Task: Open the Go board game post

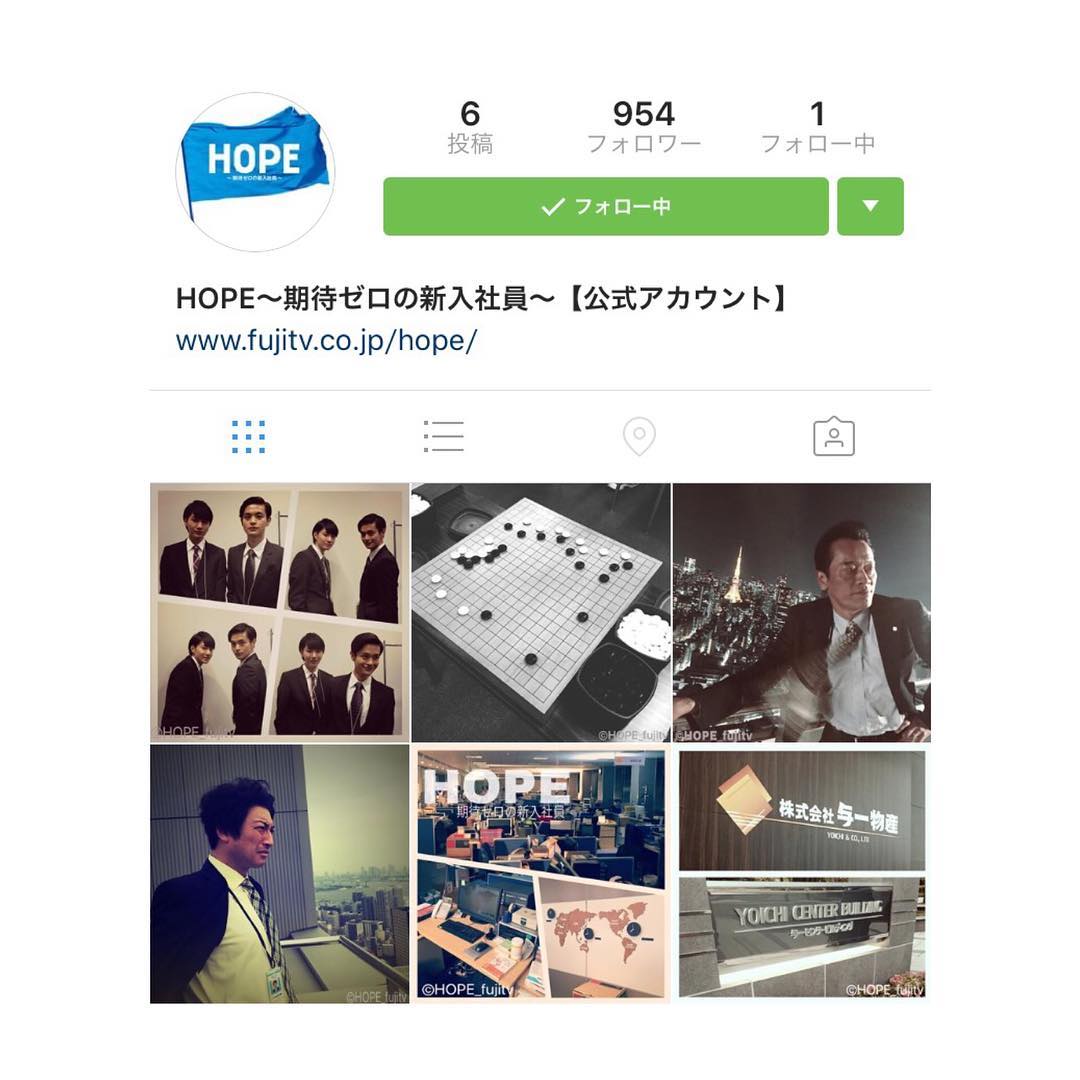Action: (540, 612)
